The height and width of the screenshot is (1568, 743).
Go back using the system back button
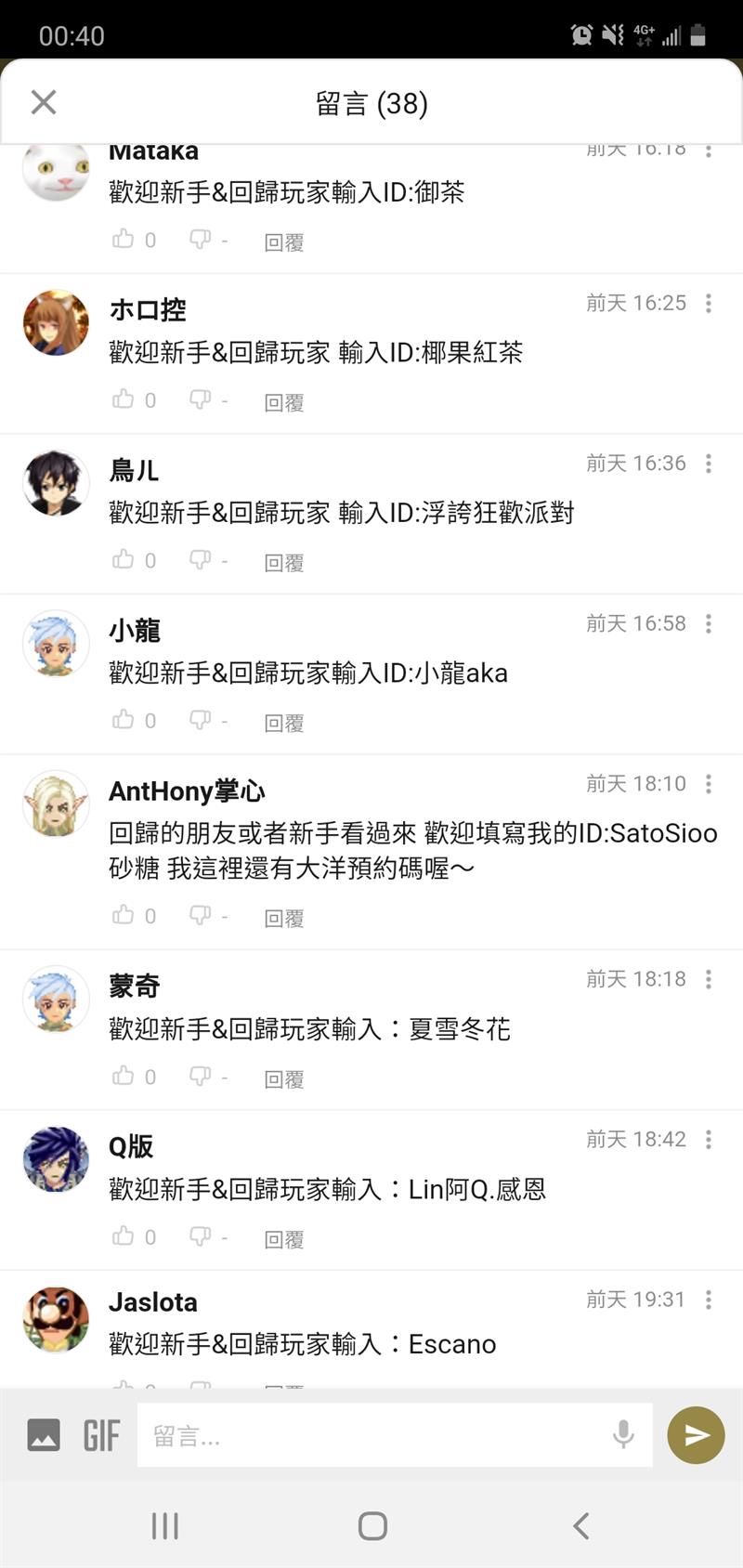click(581, 1525)
